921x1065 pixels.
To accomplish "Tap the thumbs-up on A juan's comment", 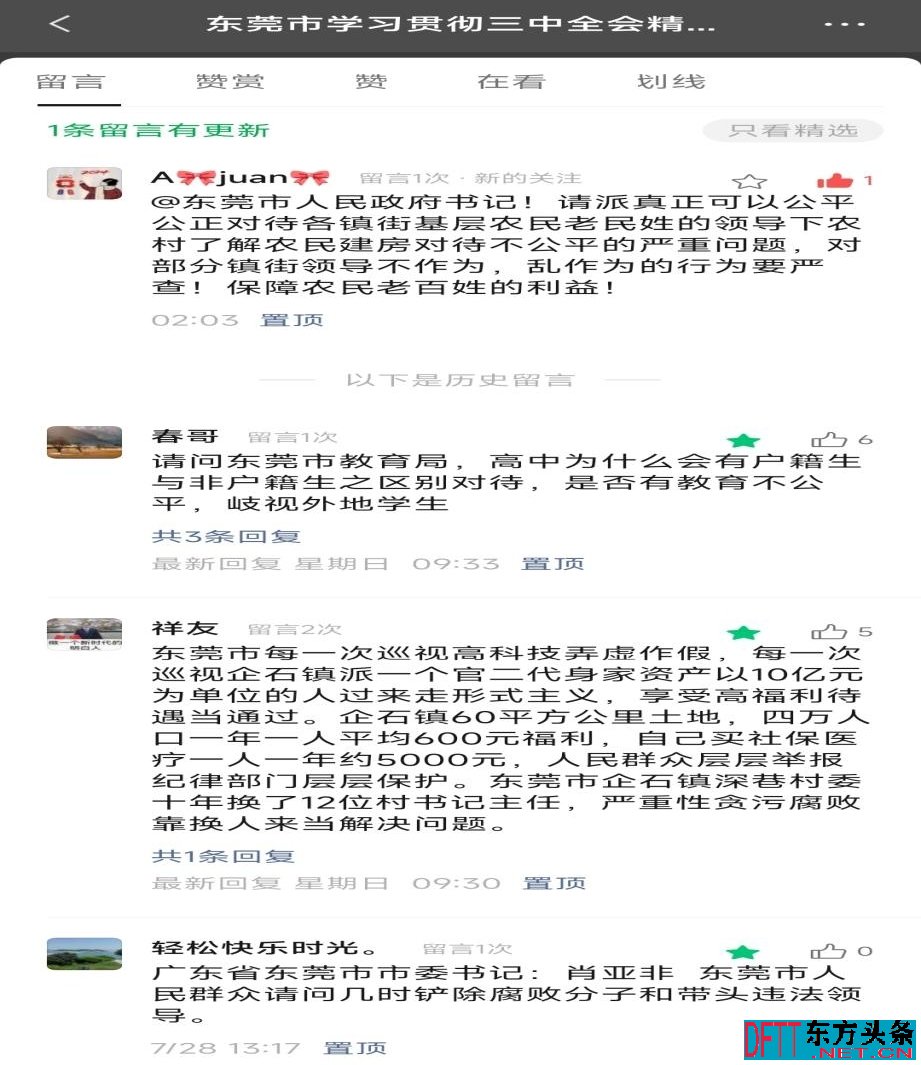I will tap(835, 181).
